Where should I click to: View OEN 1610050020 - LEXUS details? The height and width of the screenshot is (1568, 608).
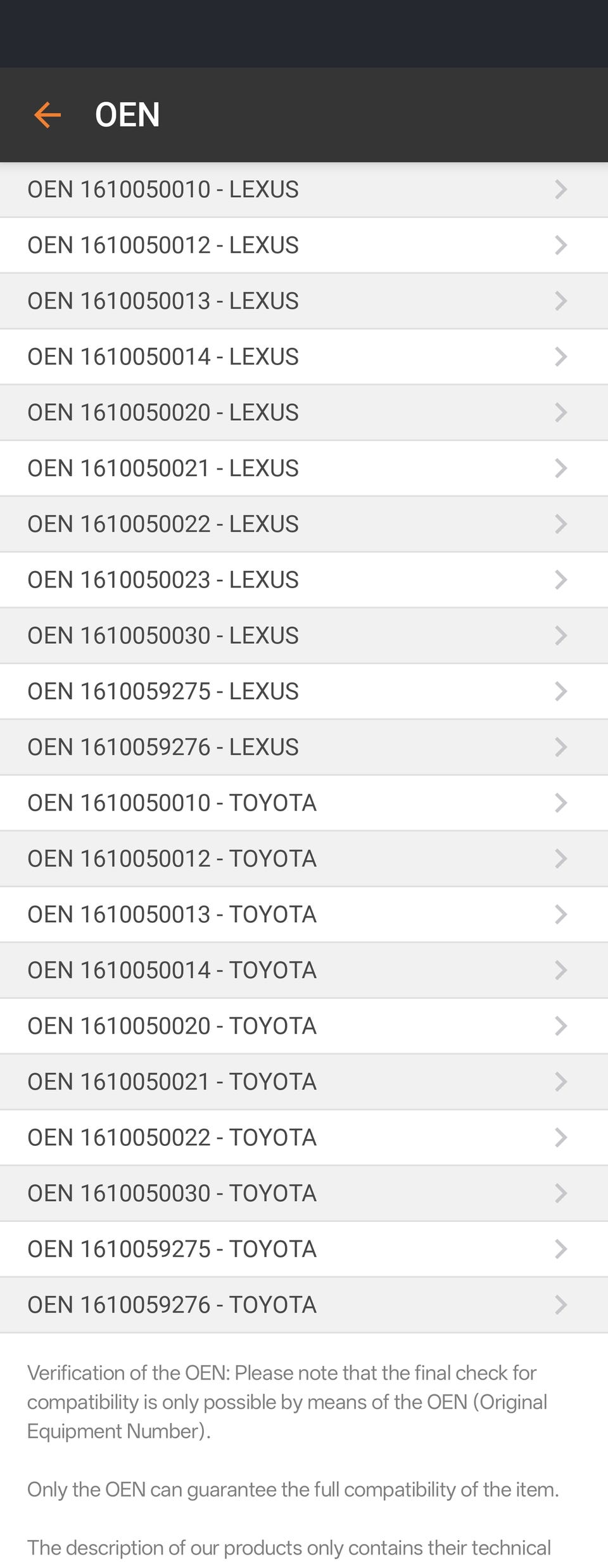pyautogui.click(x=304, y=413)
